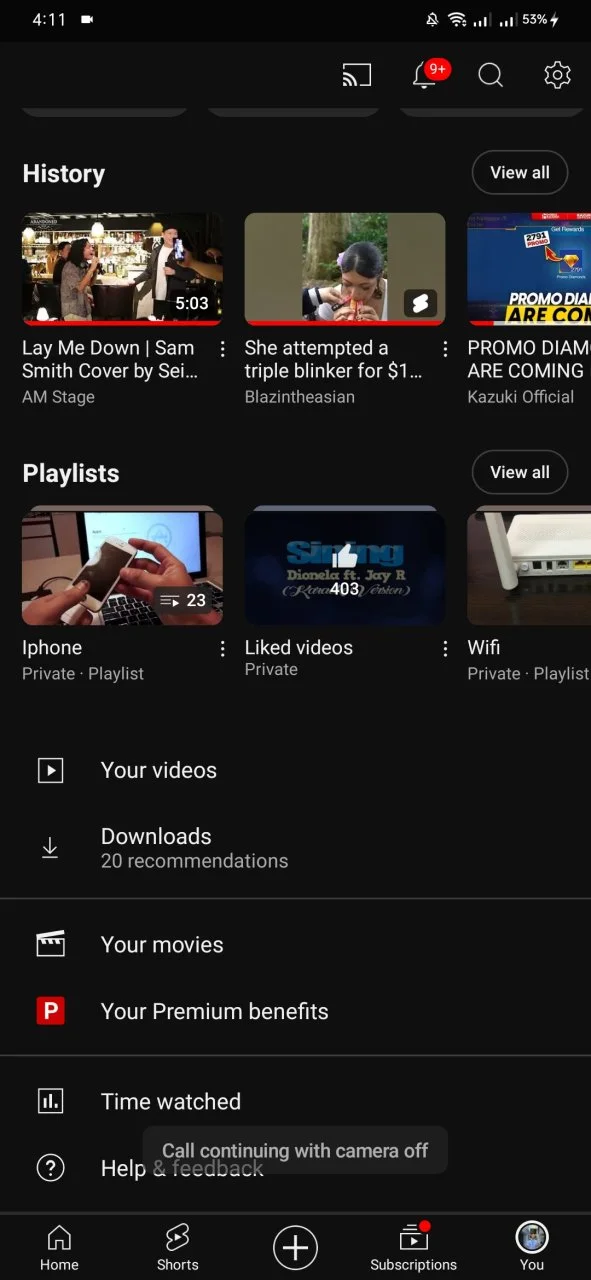The image size is (591, 1280).
Task: Open the settings gear
Action: click(x=557, y=75)
